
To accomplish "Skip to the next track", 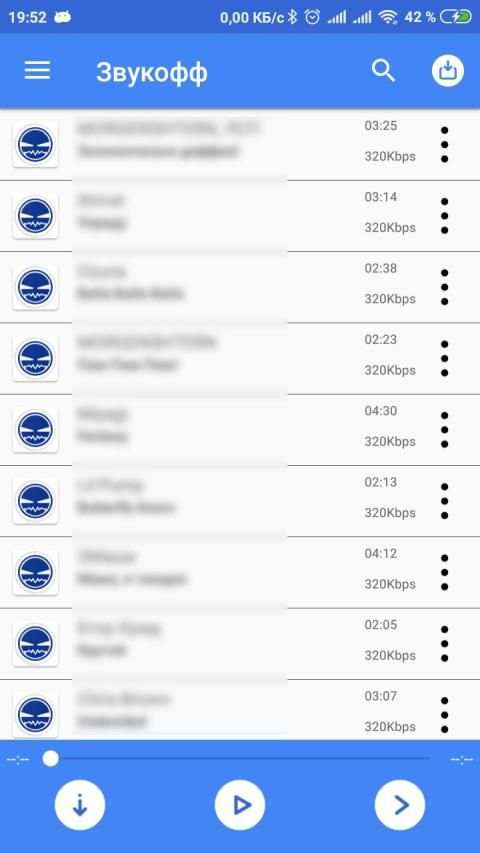I will [400, 805].
